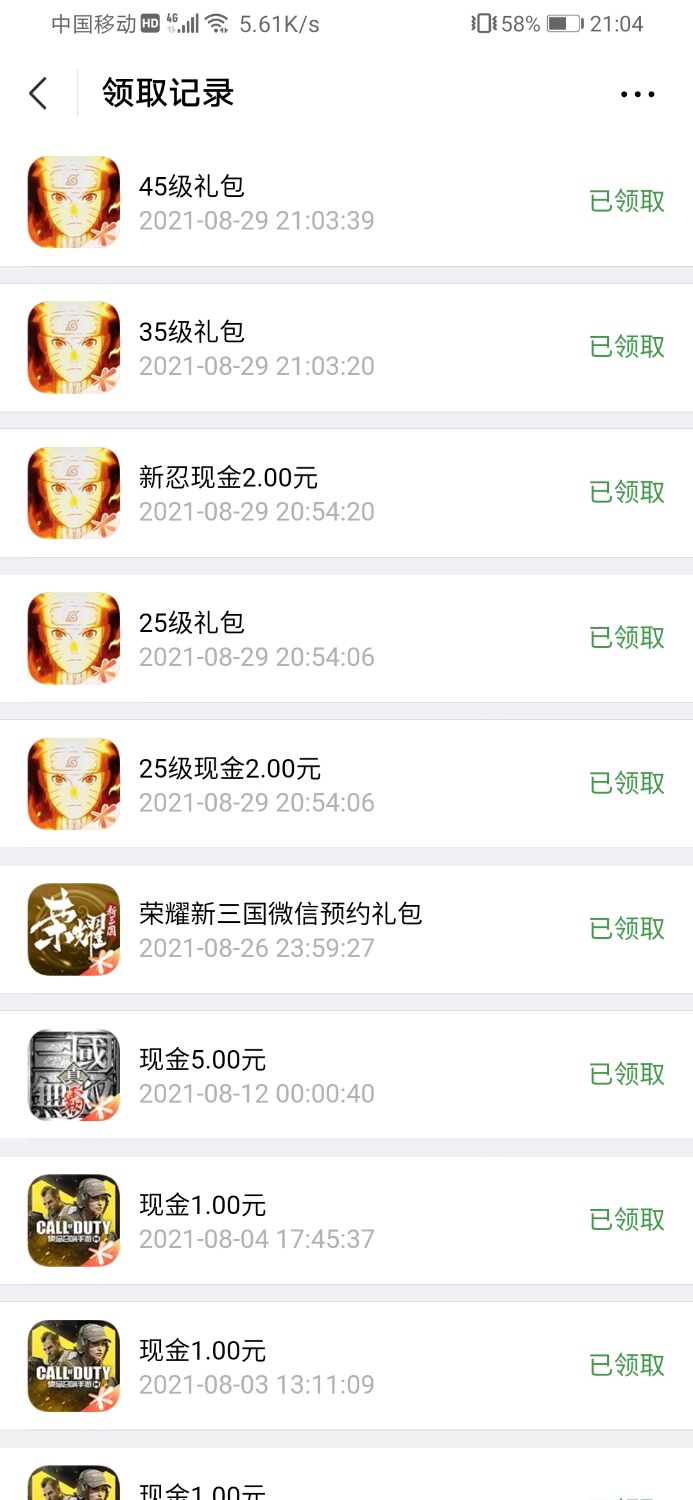This screenshot has width=693, height=1500.
Task: Open the three-dot overflow menu
Action: 637,94
